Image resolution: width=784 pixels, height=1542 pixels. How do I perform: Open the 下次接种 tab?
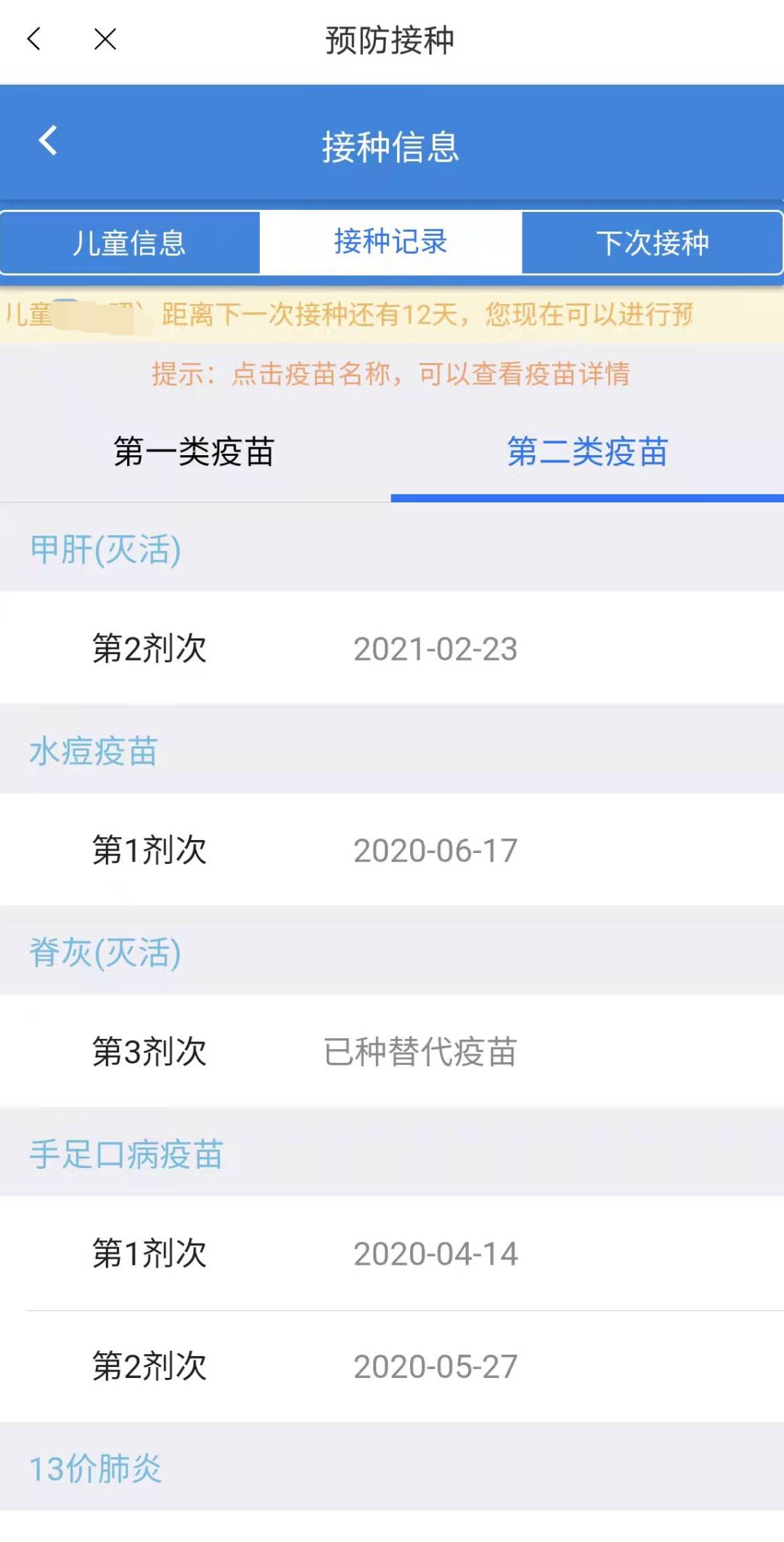(653, 242)
